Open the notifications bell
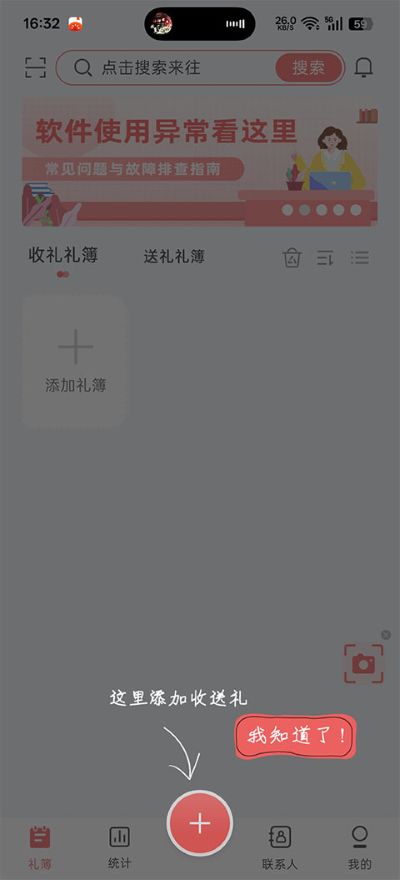This screenshot has height=880, width=400. [x=364, y=67]
